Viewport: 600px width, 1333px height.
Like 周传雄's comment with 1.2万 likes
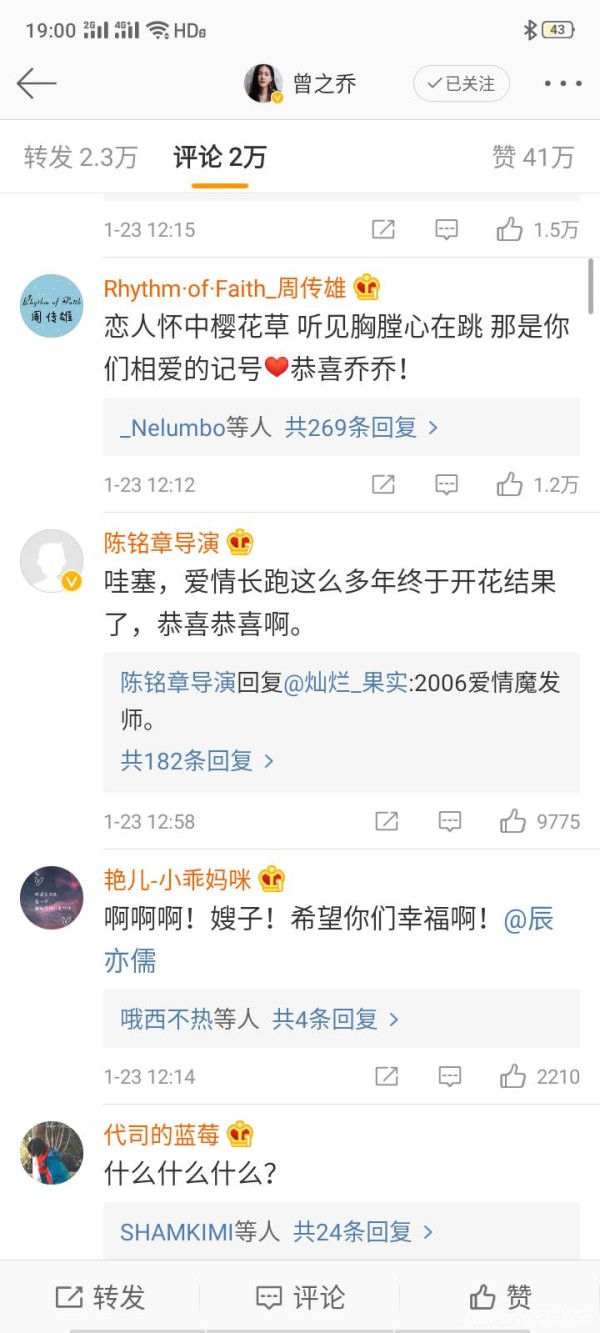point(537,485)
